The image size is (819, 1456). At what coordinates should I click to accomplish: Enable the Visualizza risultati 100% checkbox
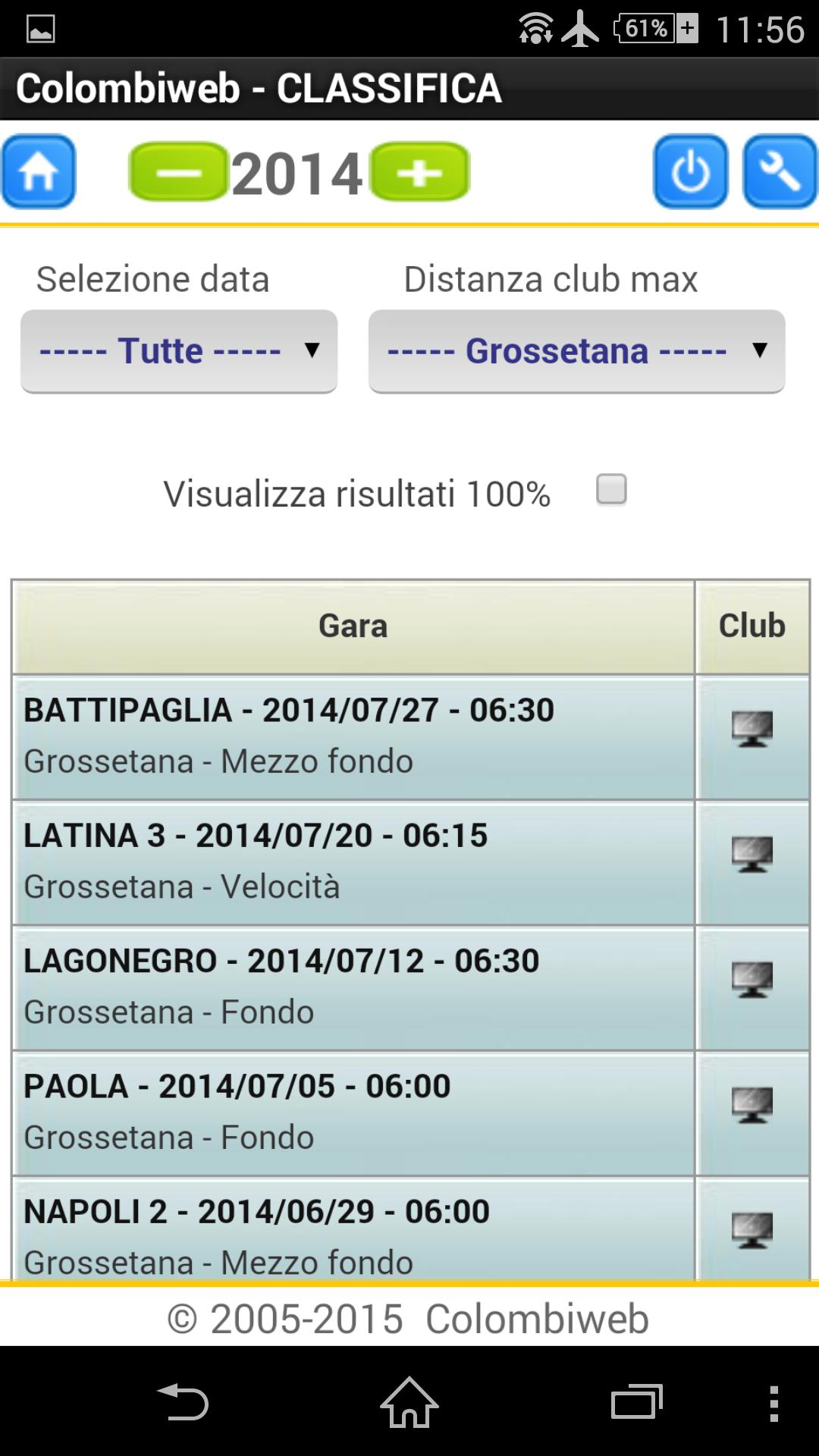611,490
